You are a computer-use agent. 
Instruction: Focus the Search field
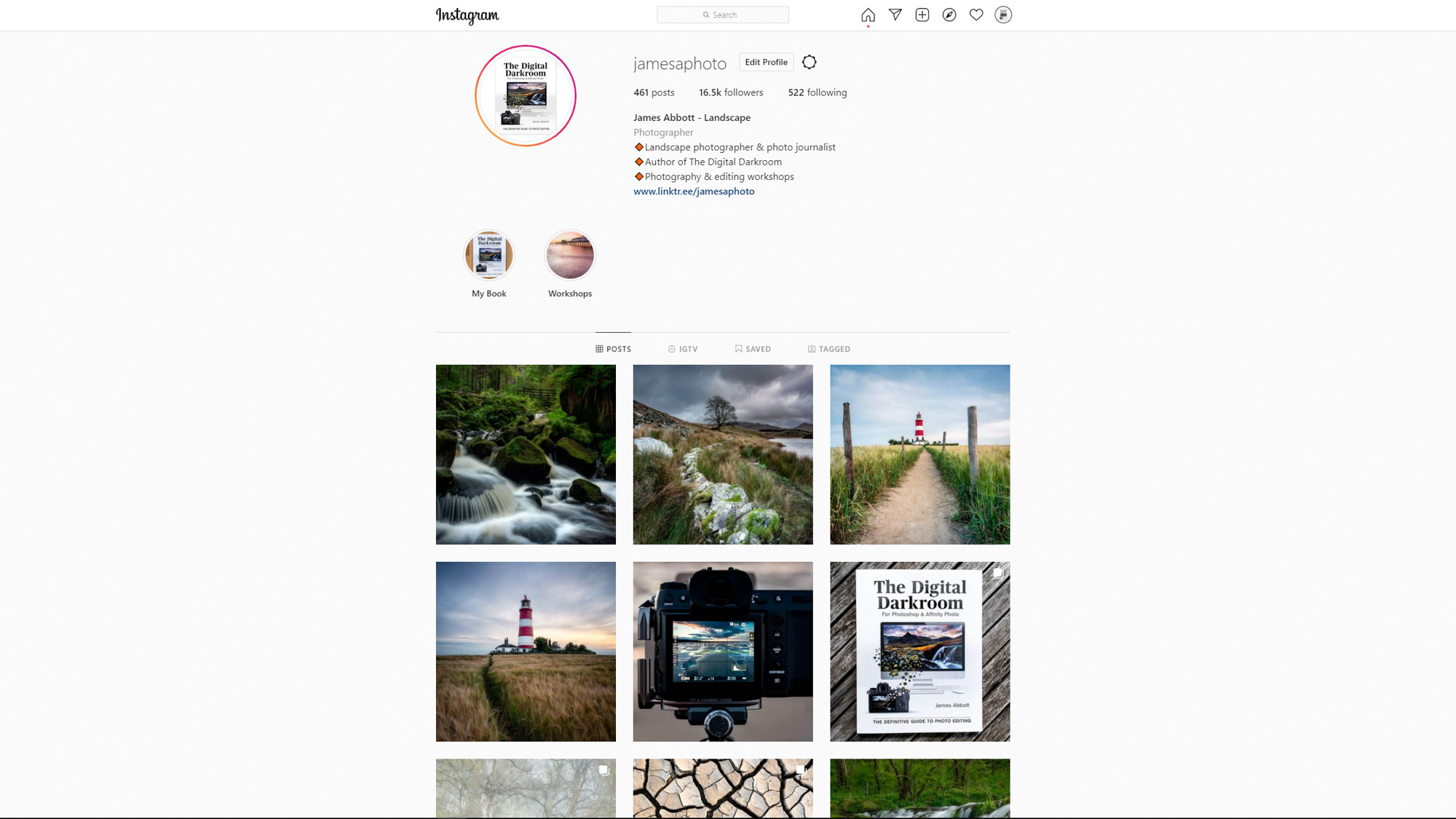tap(723, 15)
